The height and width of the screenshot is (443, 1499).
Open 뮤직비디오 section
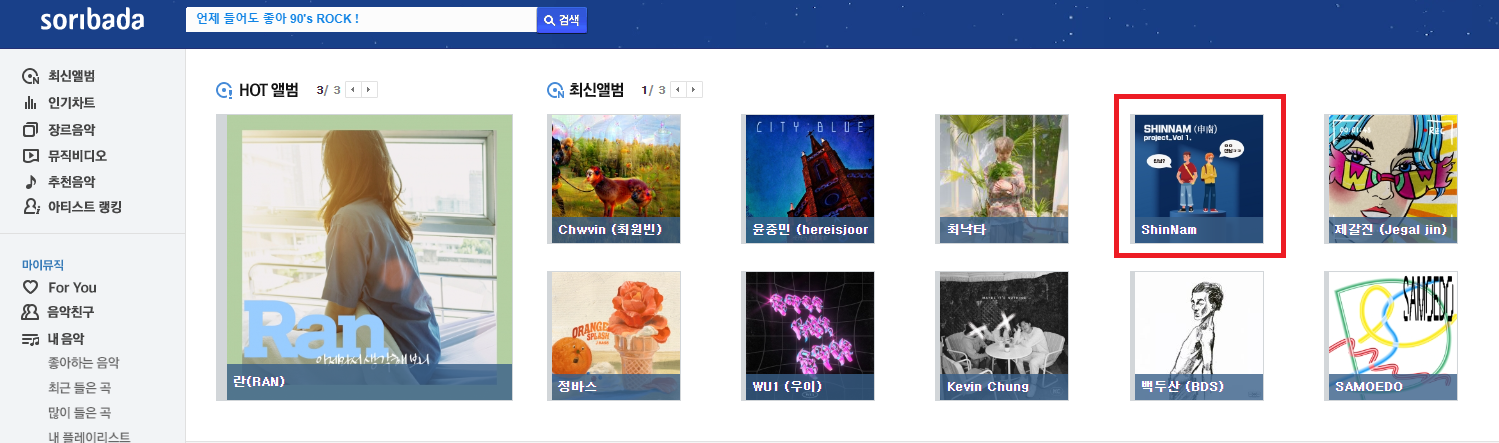75,156
